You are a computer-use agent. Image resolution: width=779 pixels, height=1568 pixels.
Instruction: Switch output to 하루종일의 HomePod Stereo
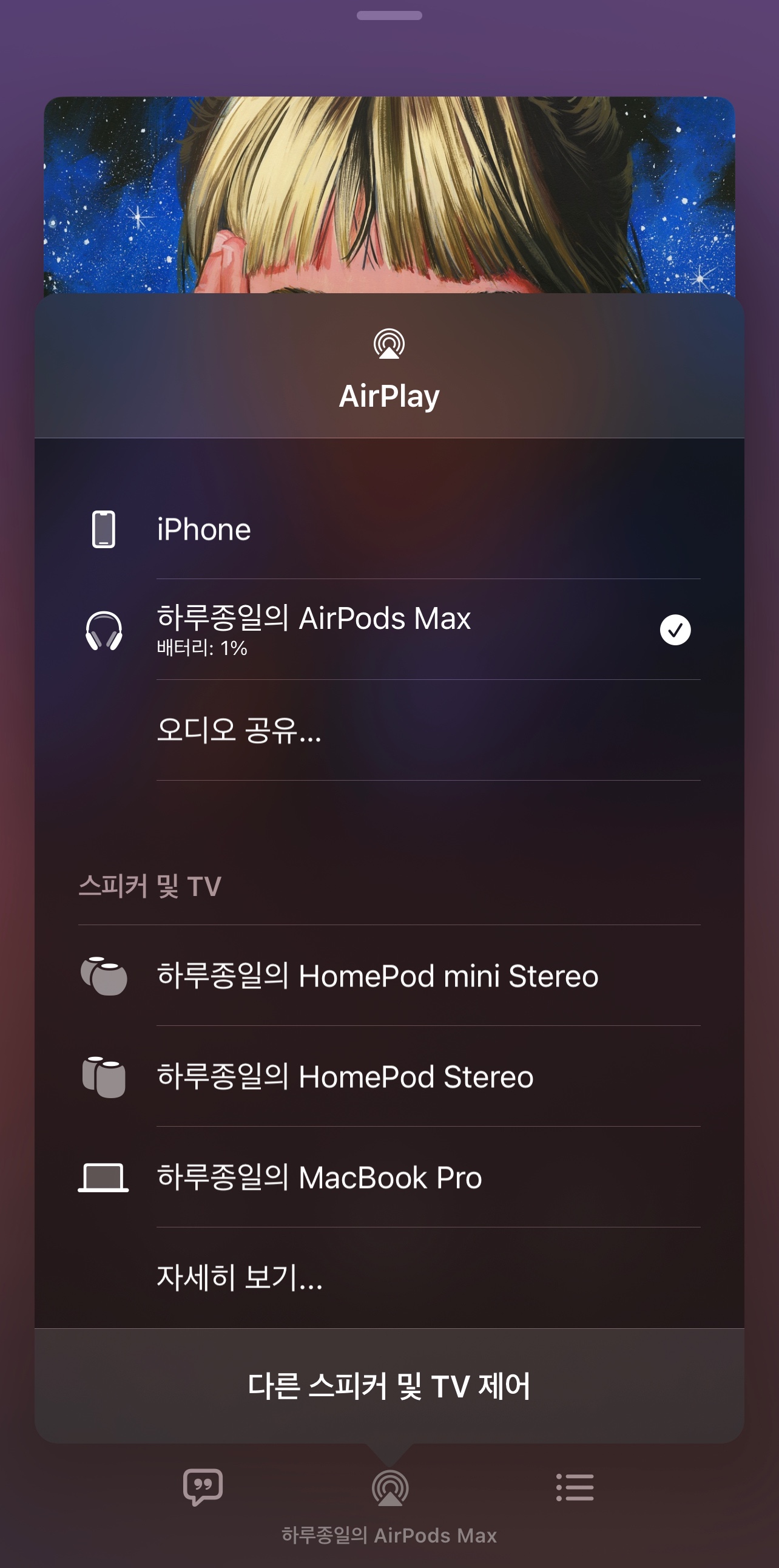point(389,1076)
